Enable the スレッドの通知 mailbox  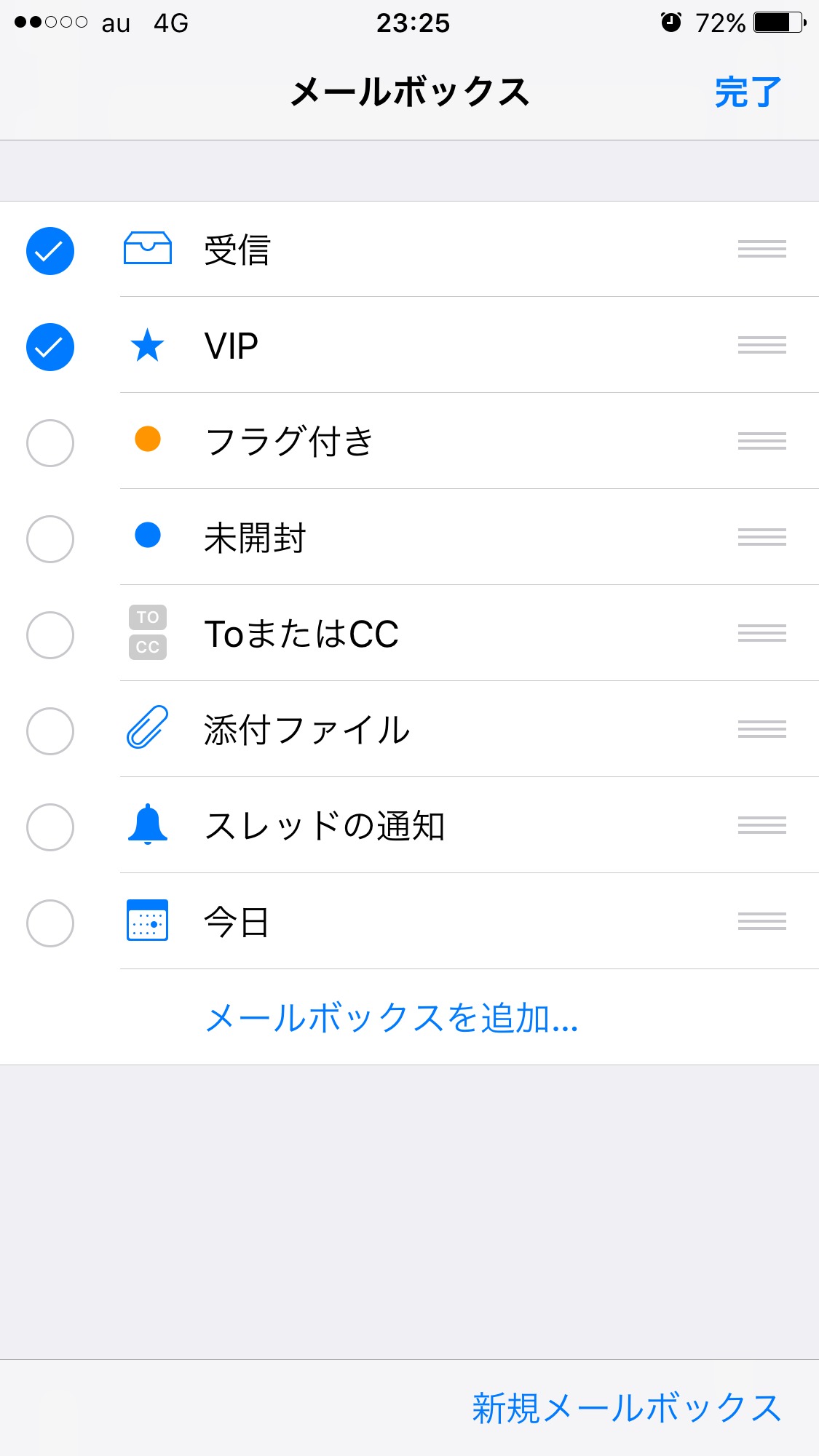50,827
